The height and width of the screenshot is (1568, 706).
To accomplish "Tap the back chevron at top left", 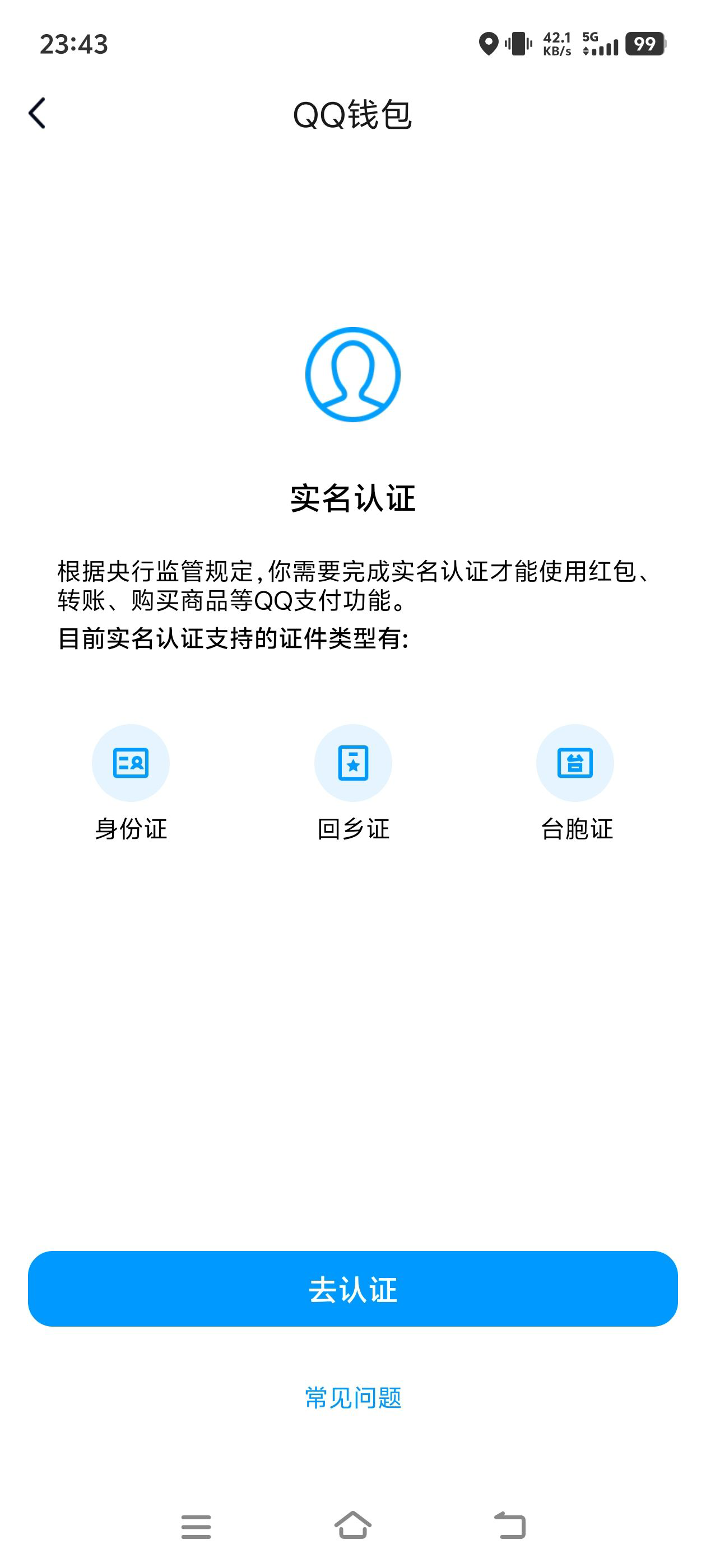I will [38, 113].
